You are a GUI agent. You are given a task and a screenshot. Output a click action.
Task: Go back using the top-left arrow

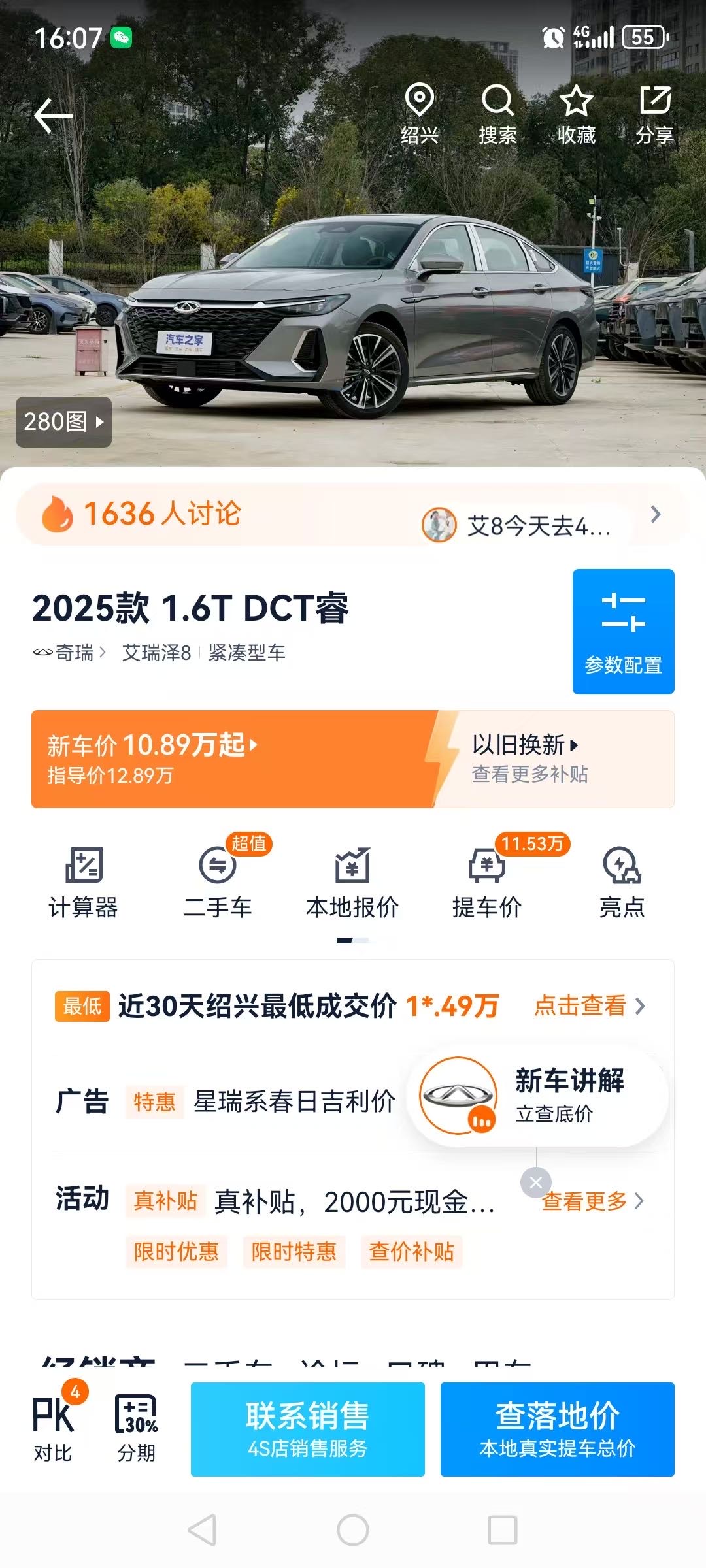52,116
